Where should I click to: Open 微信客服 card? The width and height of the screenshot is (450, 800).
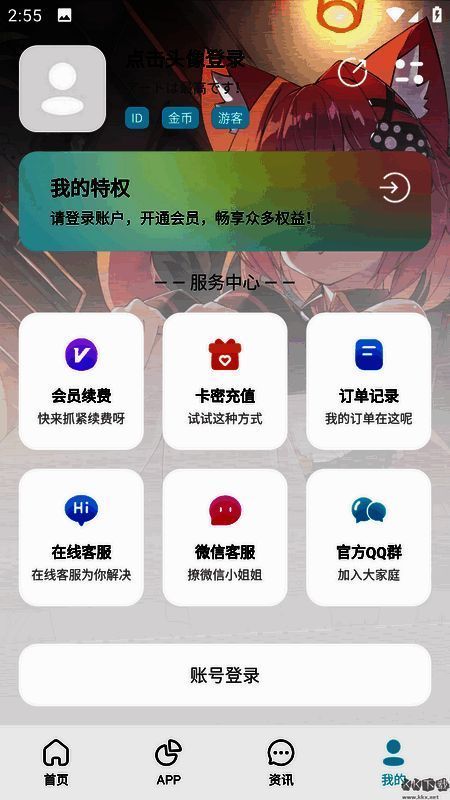point(225,537)
